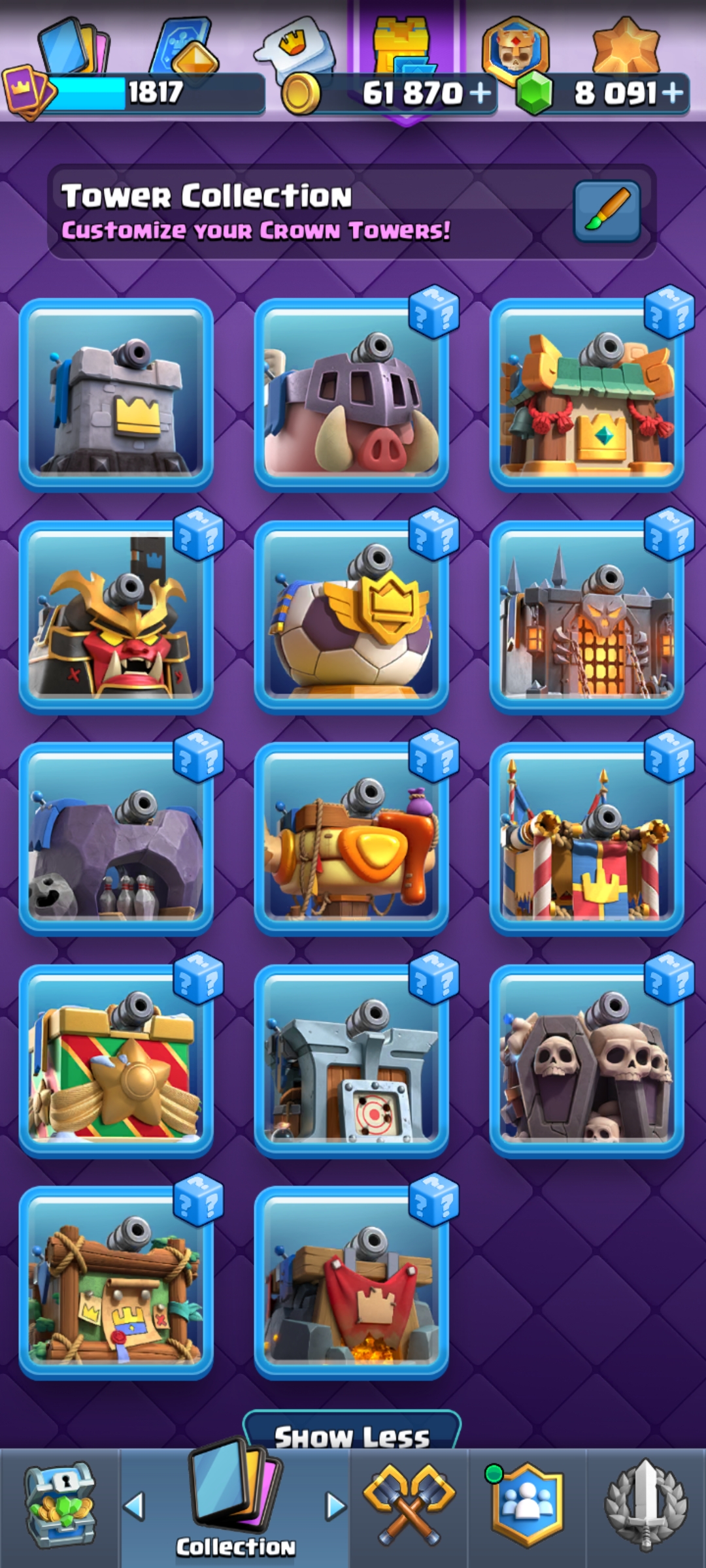The height and width of the screenshot is (1568, 706).
Task: Select the samurai mask tower skin
Action: point(116,617)
